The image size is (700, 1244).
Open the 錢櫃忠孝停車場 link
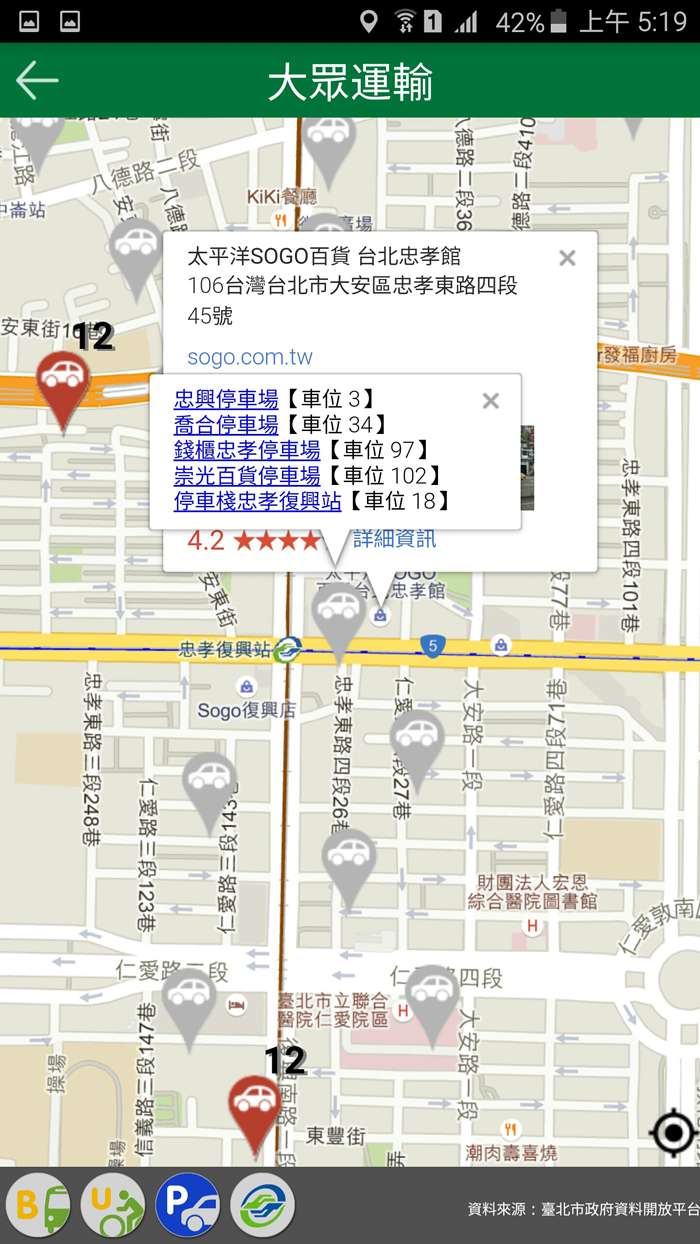(x=247, y=450)
